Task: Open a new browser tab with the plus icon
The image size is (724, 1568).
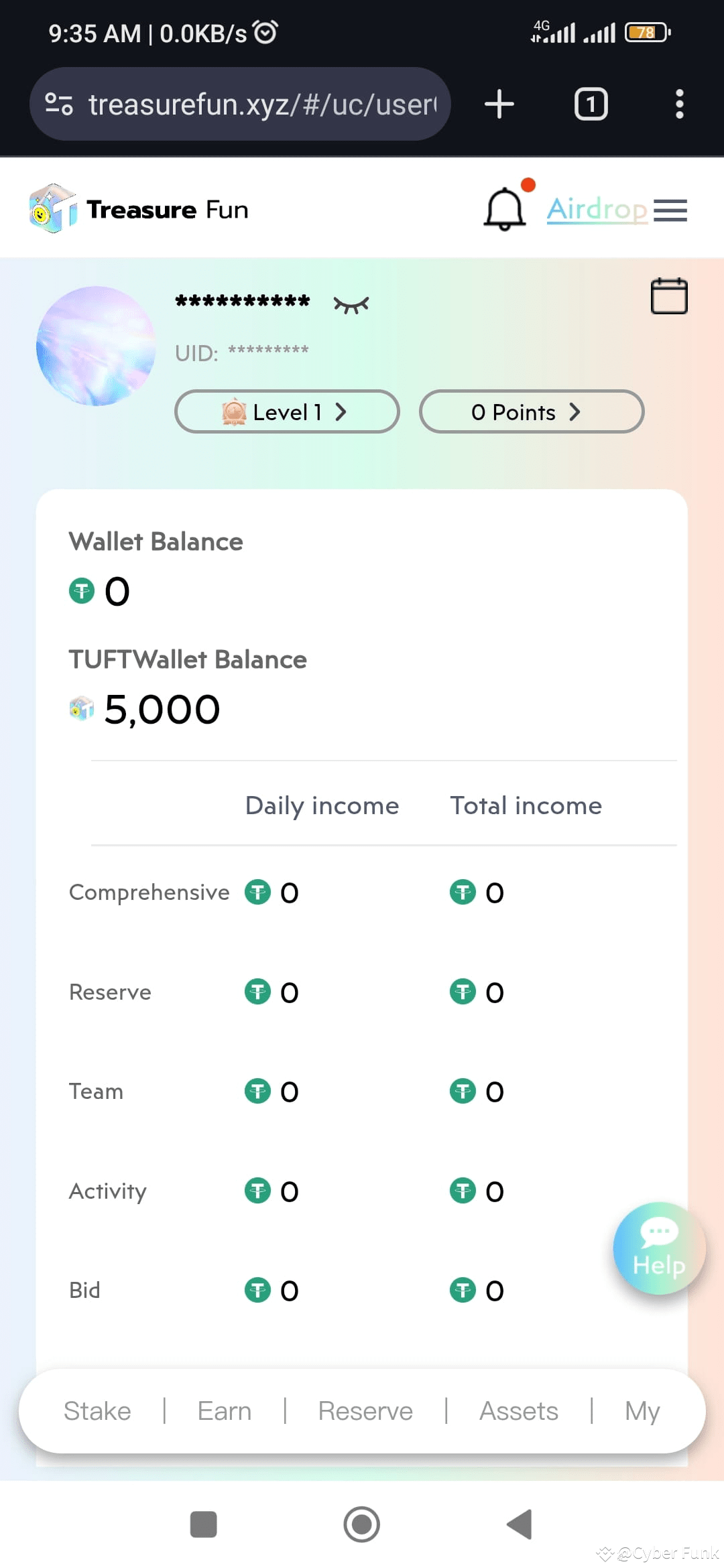Action: (499, 104)
